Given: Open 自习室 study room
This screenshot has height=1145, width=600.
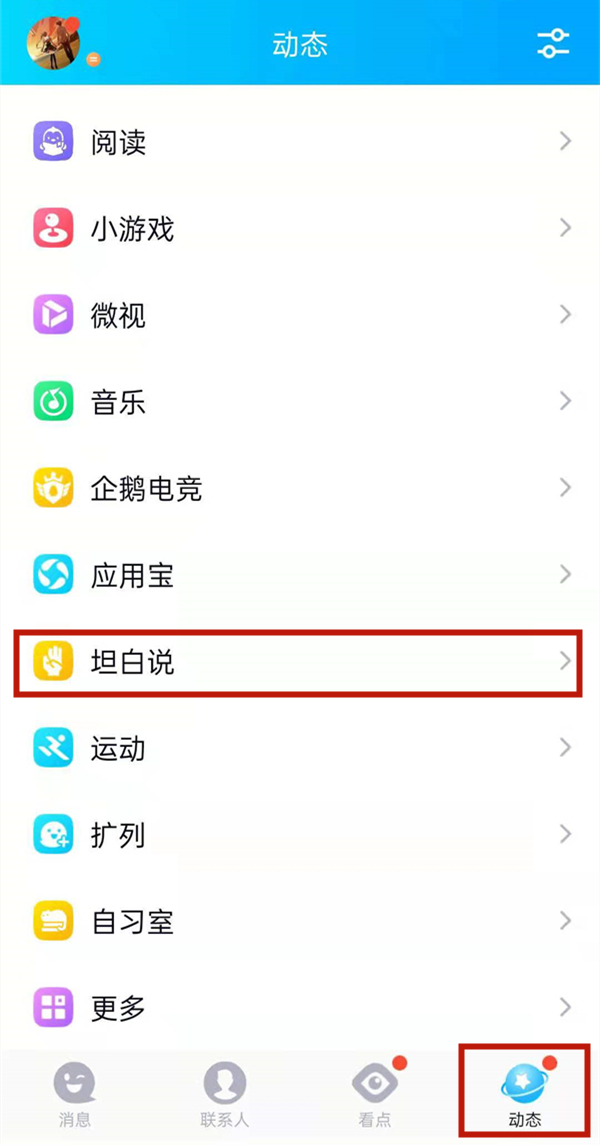Looking at the screenshot, I should coord(300,920).
